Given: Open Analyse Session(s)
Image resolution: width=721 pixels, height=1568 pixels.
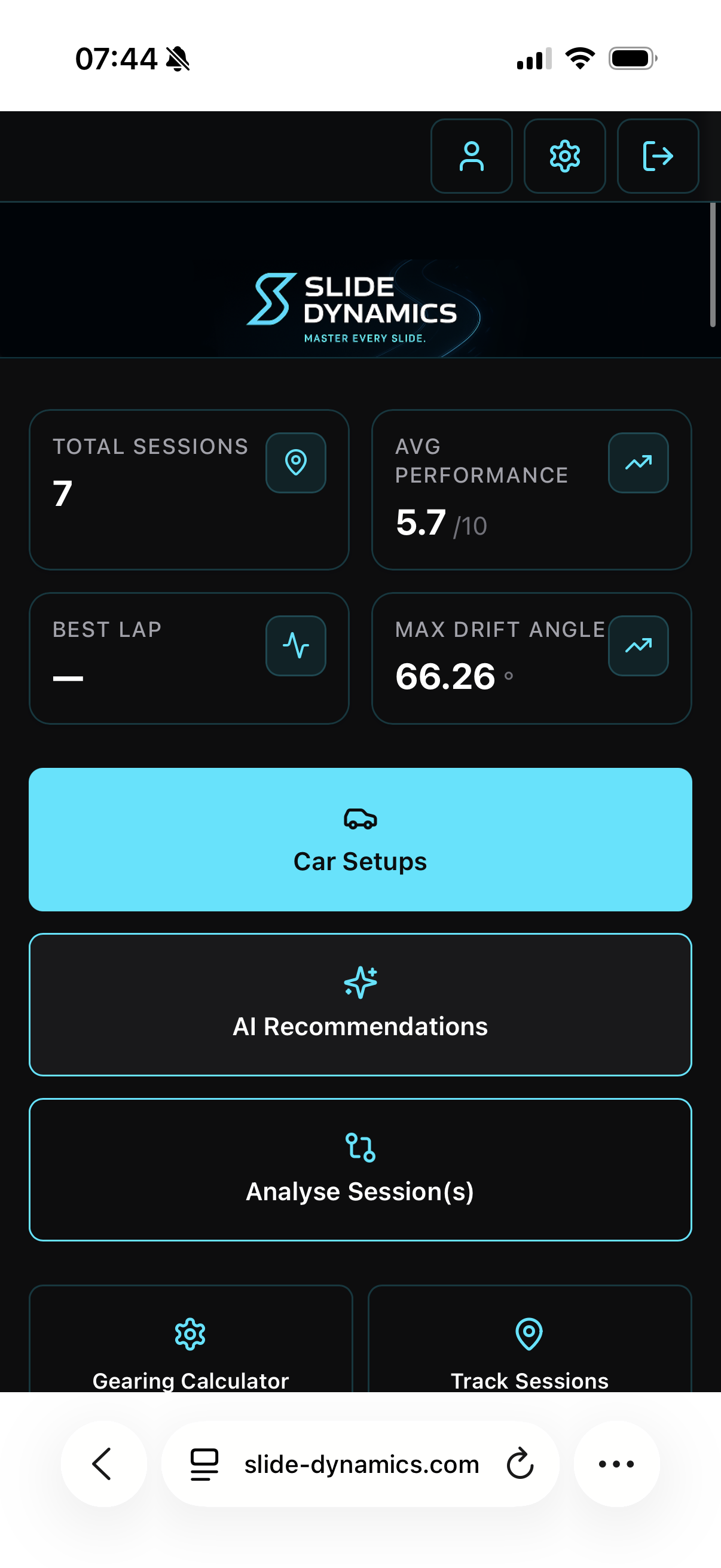Looking at the screenshot, I should [x=360, y=1169].
